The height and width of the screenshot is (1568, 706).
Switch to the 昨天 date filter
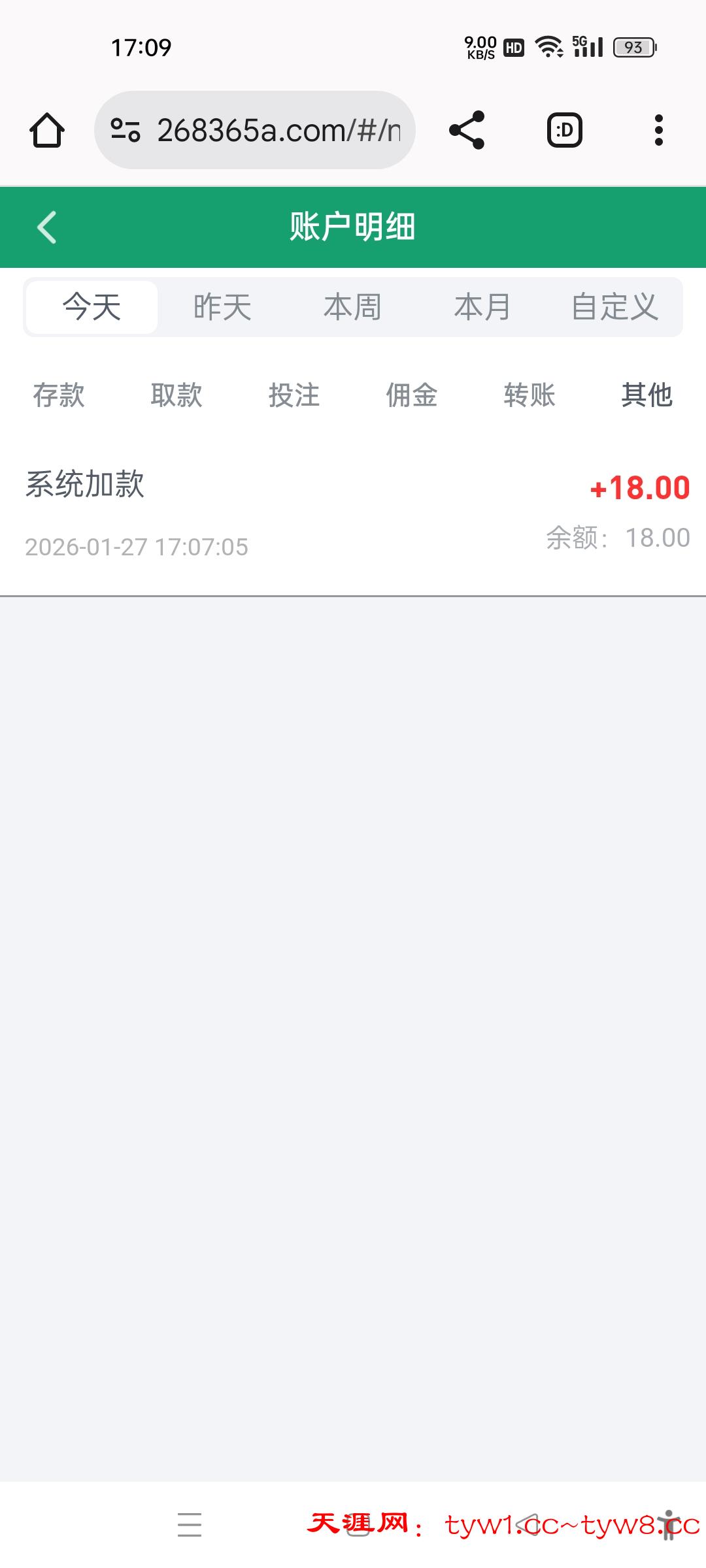[222, 307]
